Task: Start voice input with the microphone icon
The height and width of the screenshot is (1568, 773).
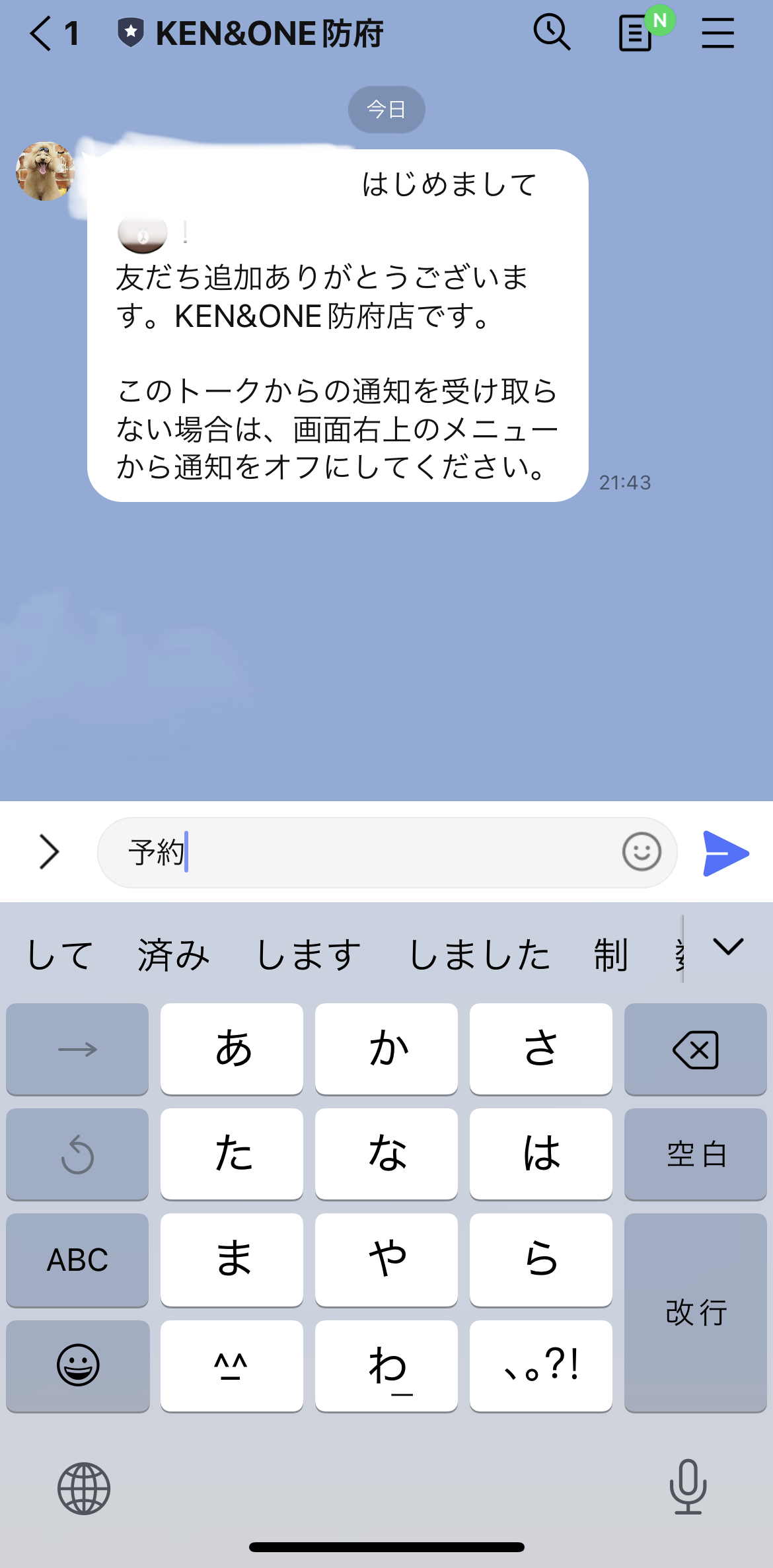Action: [688, 1489]
